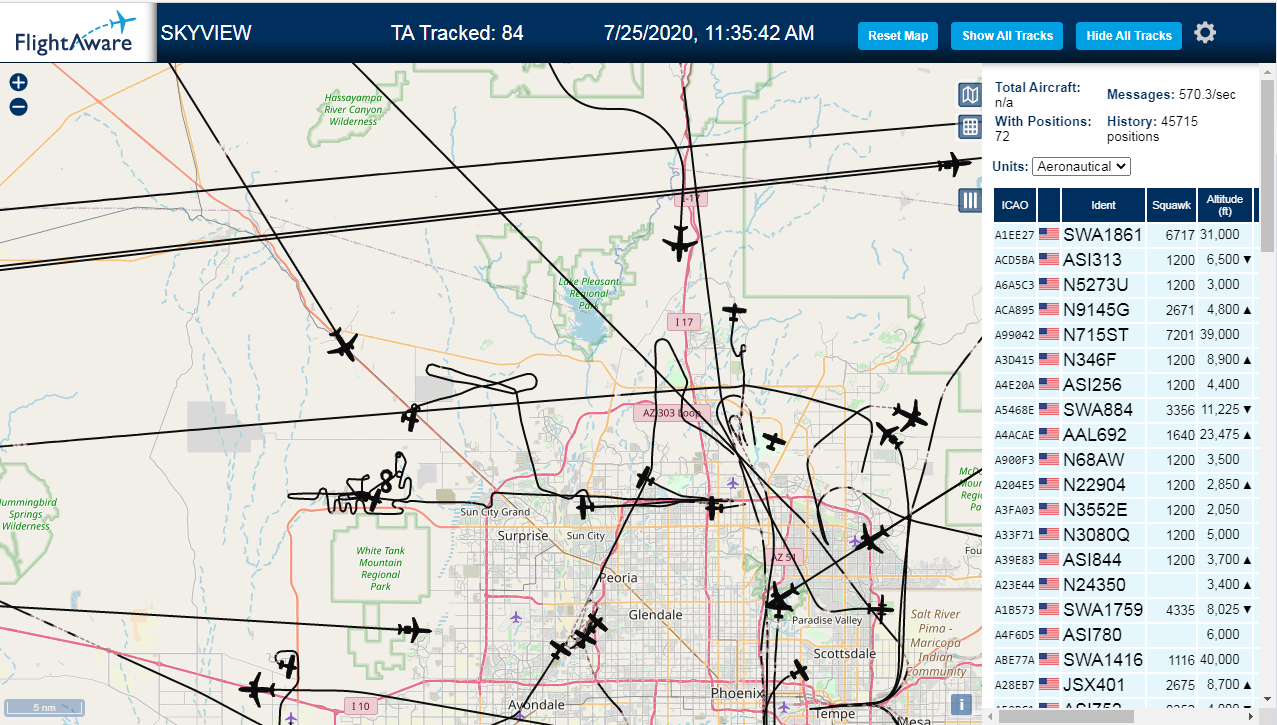Tap the Reset Map button
1277x725 pixels.
click(898, 36)
